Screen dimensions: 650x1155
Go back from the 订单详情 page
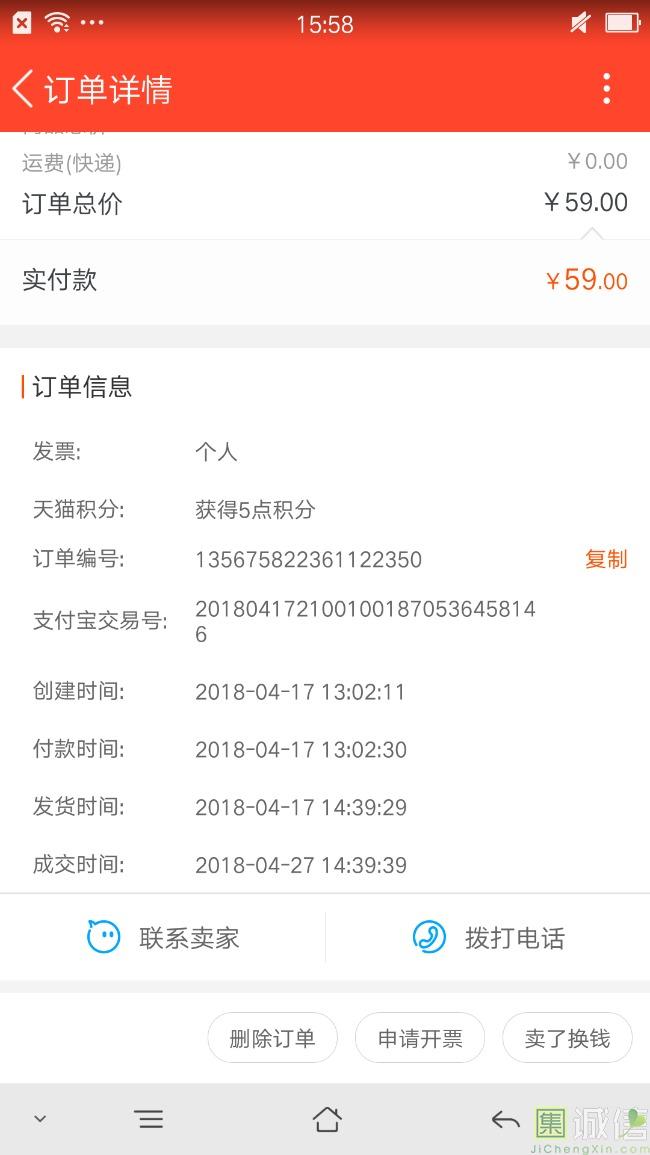click(x=23, y=89)
